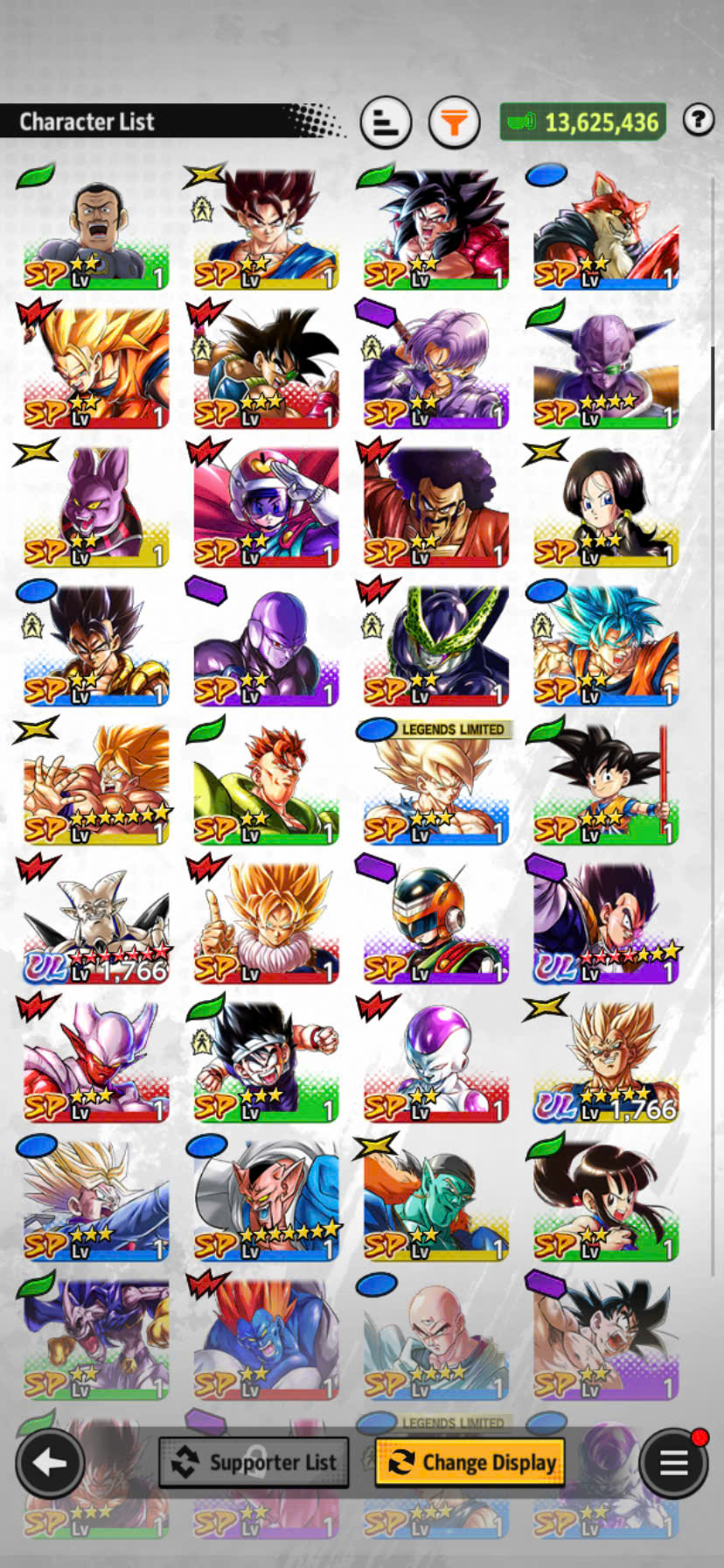Open the Captain Ginyu character card
The image size is (724, 1568).
tap(606, 367)
